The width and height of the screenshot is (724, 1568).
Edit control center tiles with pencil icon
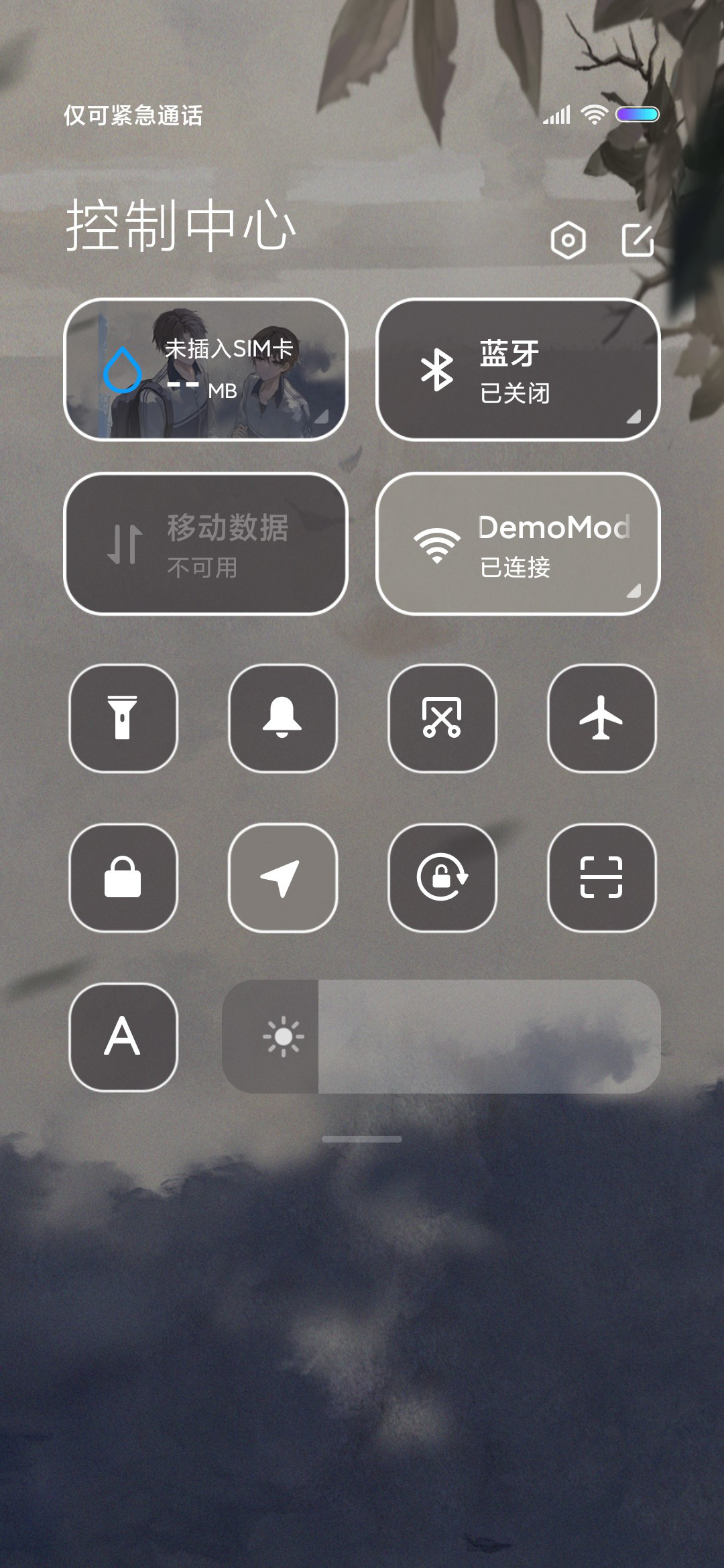pos(638,240)
